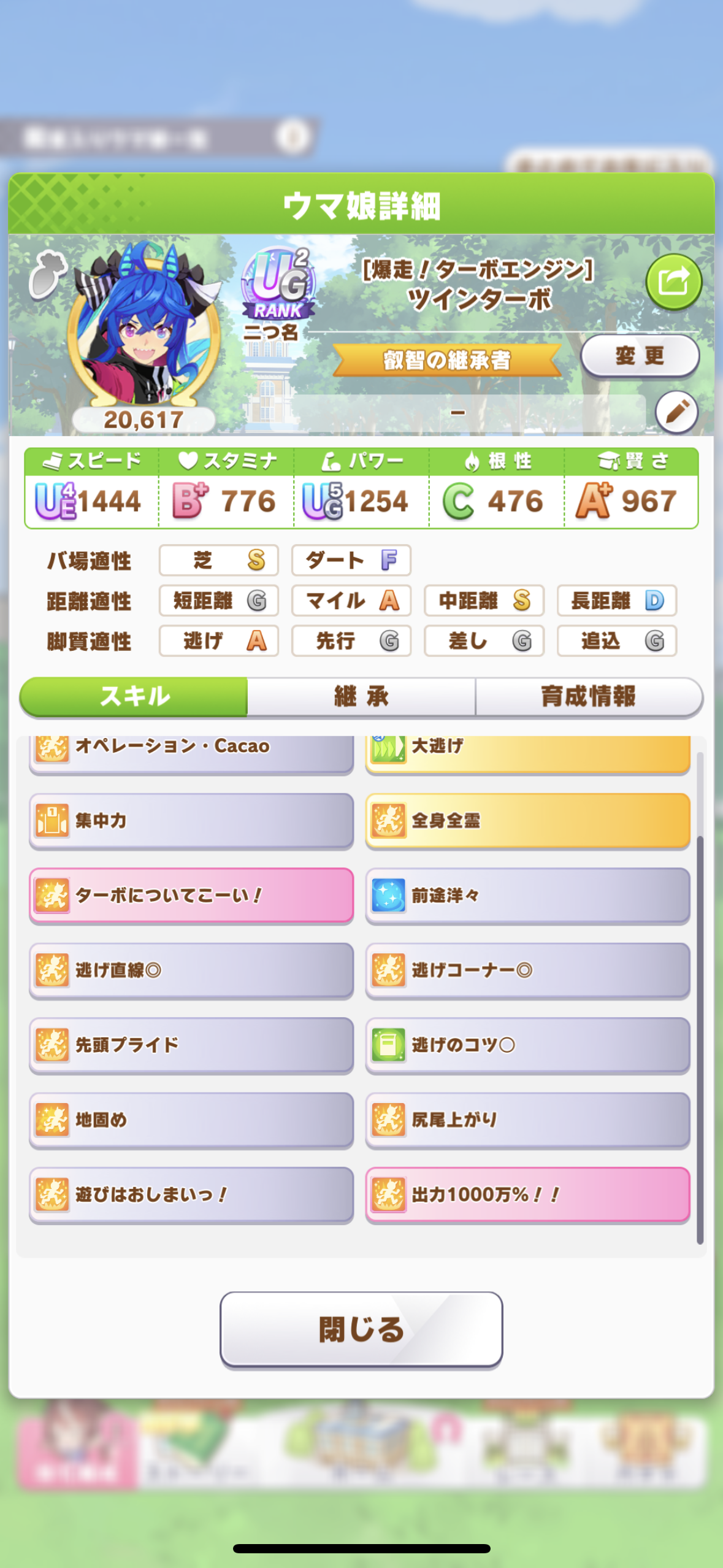This screenshot has height=1568, width=723.
Task: Tap the 変更 button to change the title
Action: [x=640, y=356]
